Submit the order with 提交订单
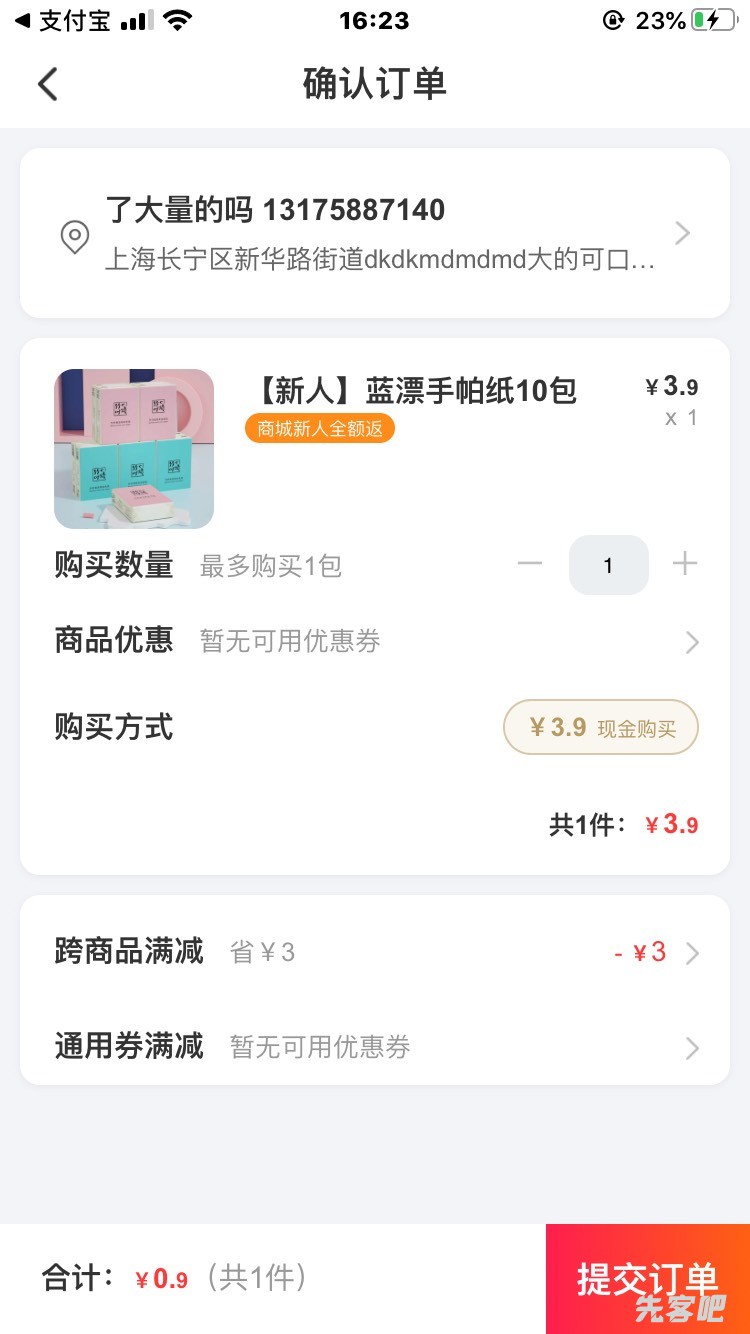This screenshot has width=750, height=1334. 647,1278
